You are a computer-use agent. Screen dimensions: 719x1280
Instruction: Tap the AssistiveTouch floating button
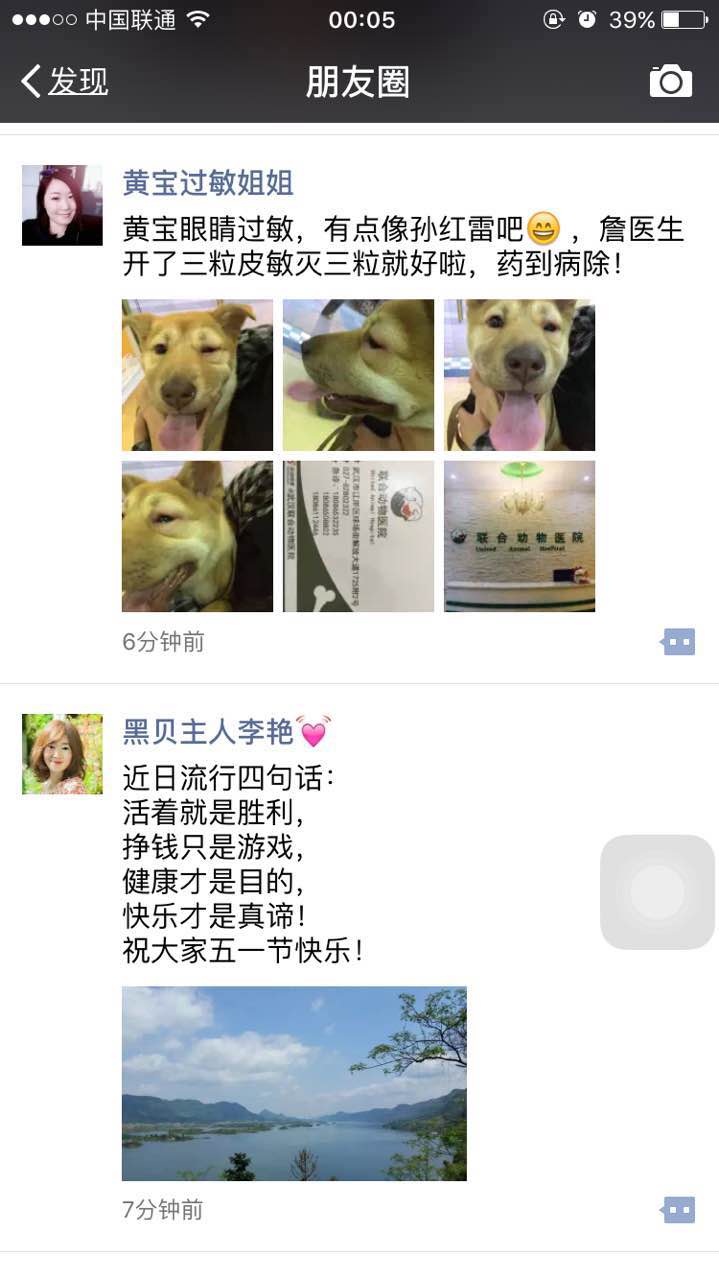(657, 892)
